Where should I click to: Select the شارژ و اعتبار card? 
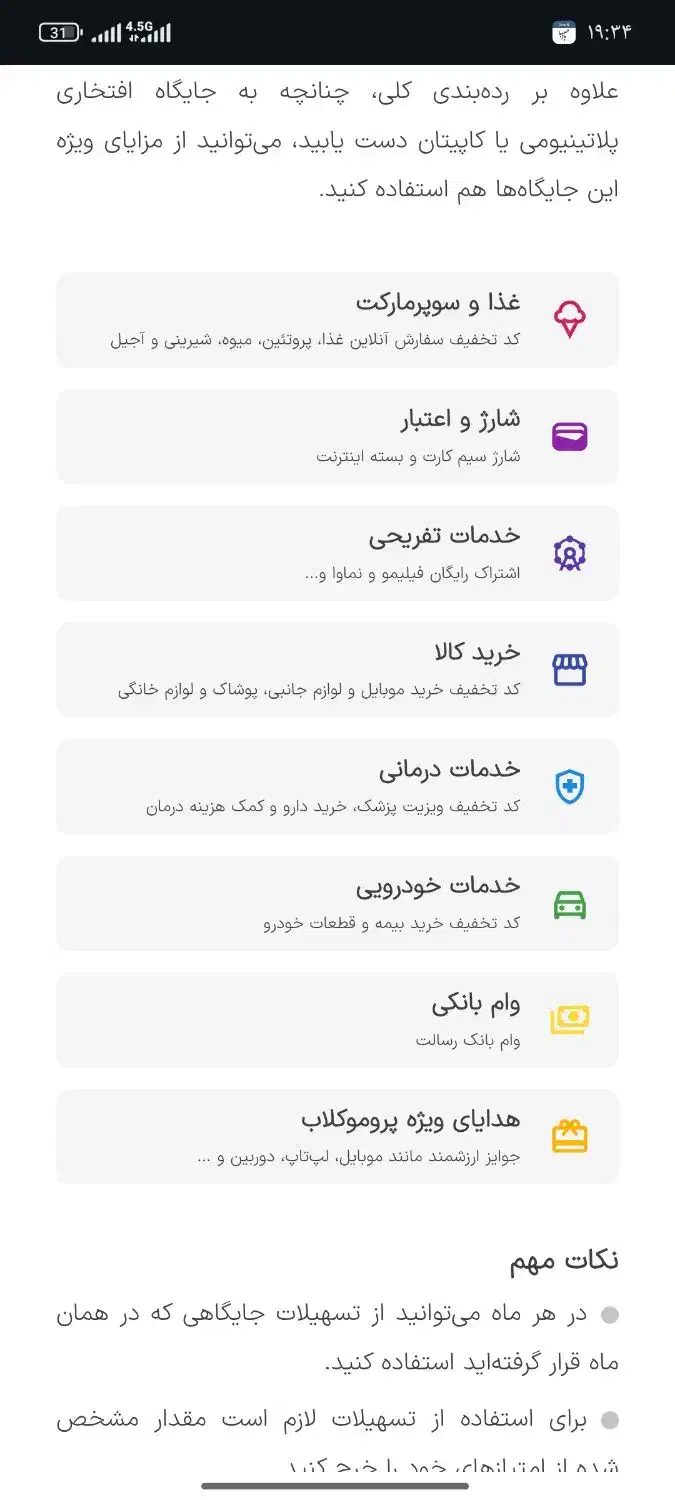pyautogui.click(x=337, y=437)
